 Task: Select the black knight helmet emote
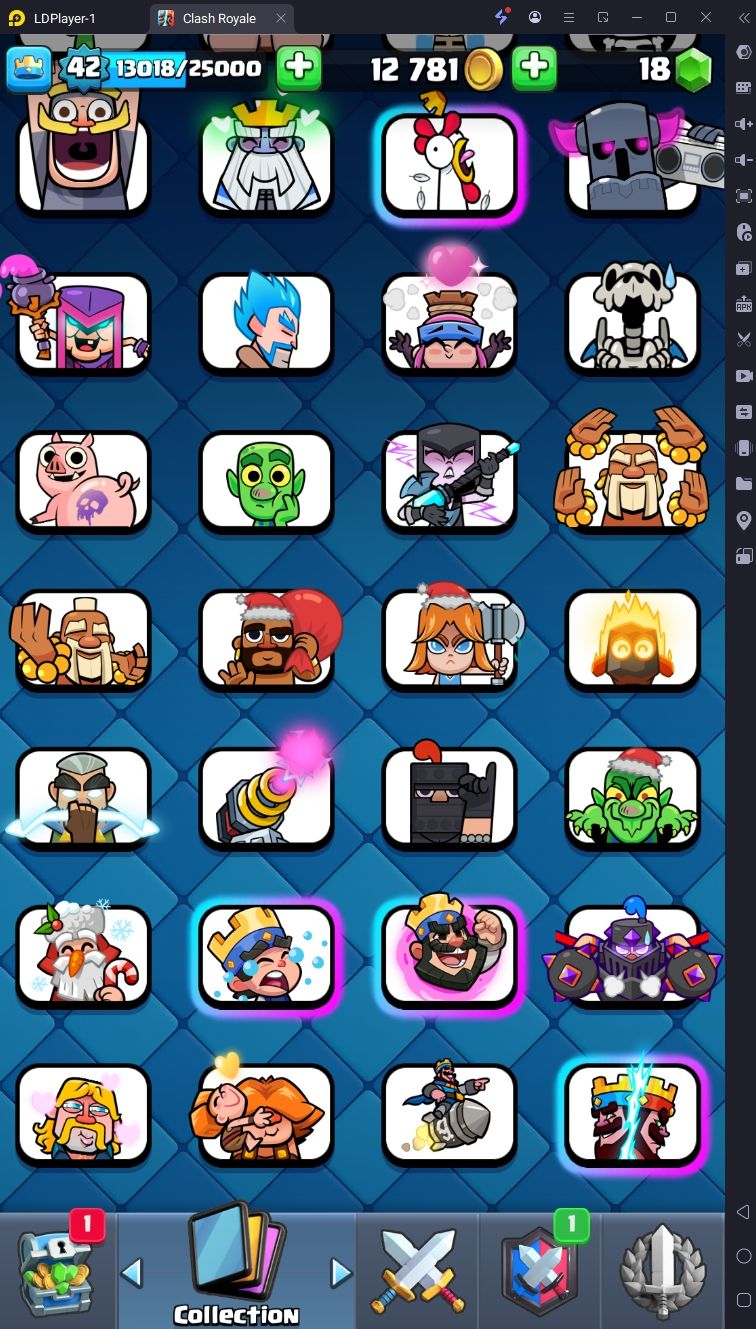click(450, 799)
